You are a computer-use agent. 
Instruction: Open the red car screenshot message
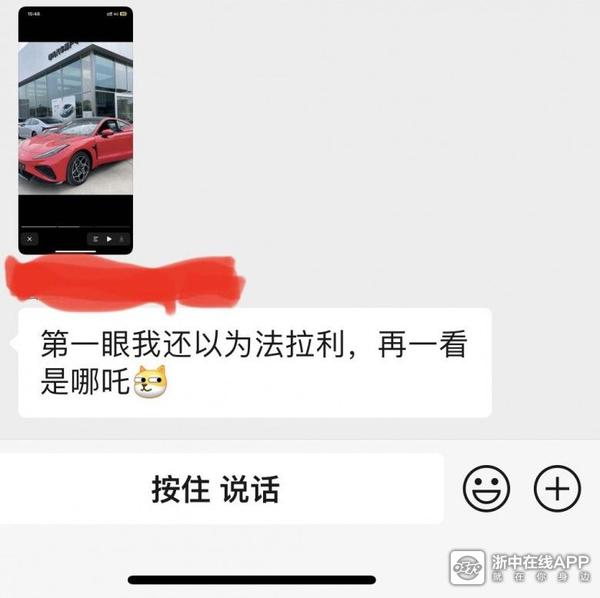[75, 130]
